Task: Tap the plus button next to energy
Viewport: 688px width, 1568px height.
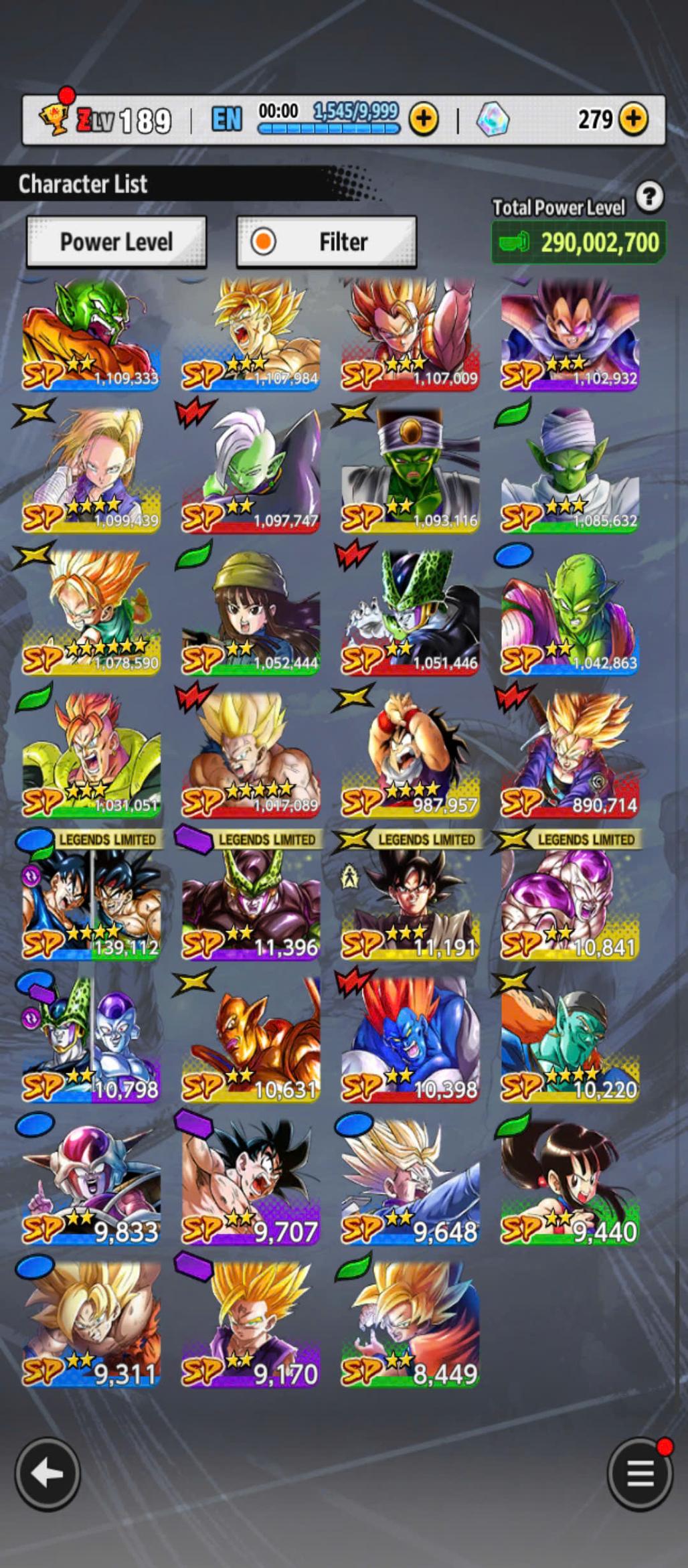Action: click(x=424, y=120)
